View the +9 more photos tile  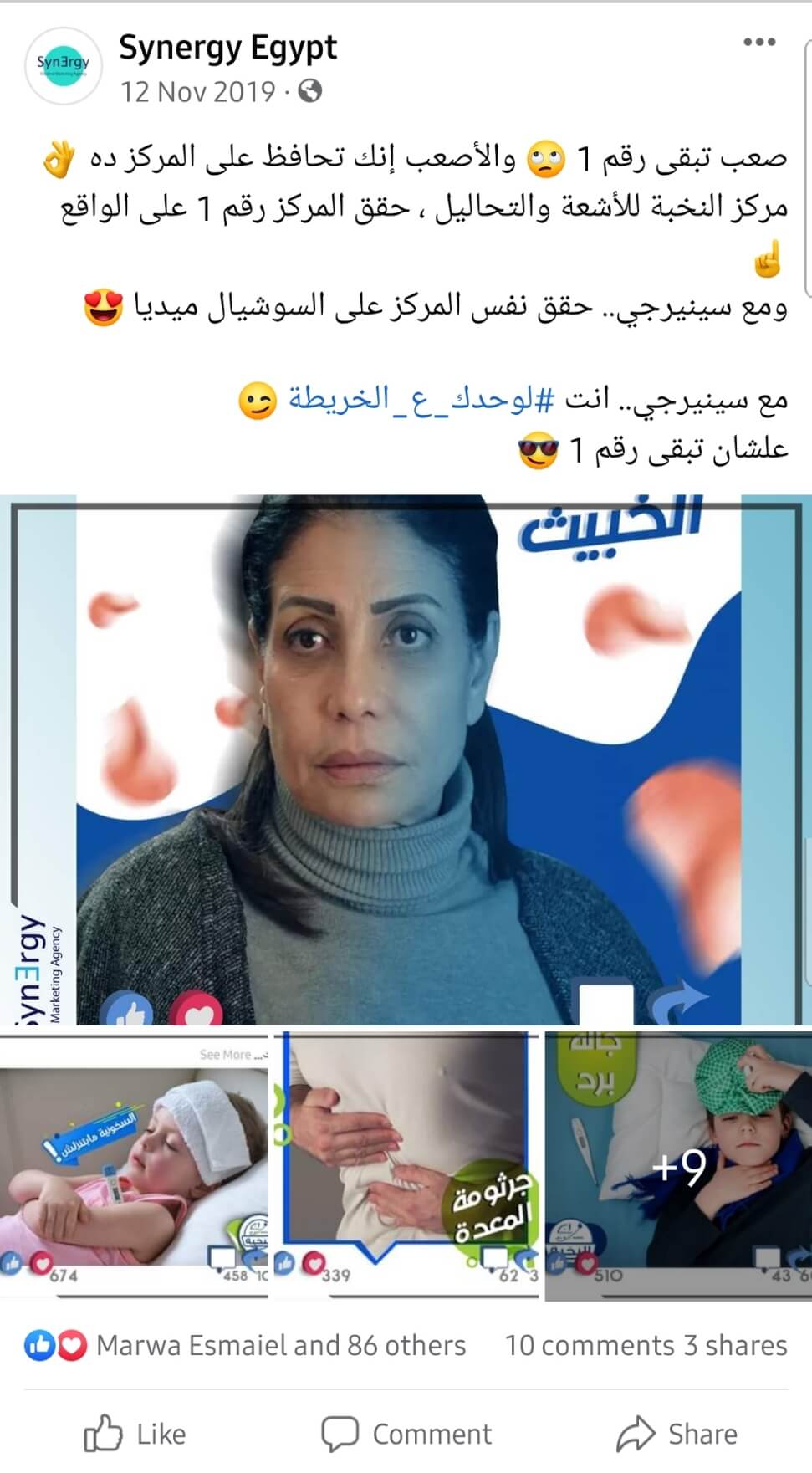[678, 1164]
